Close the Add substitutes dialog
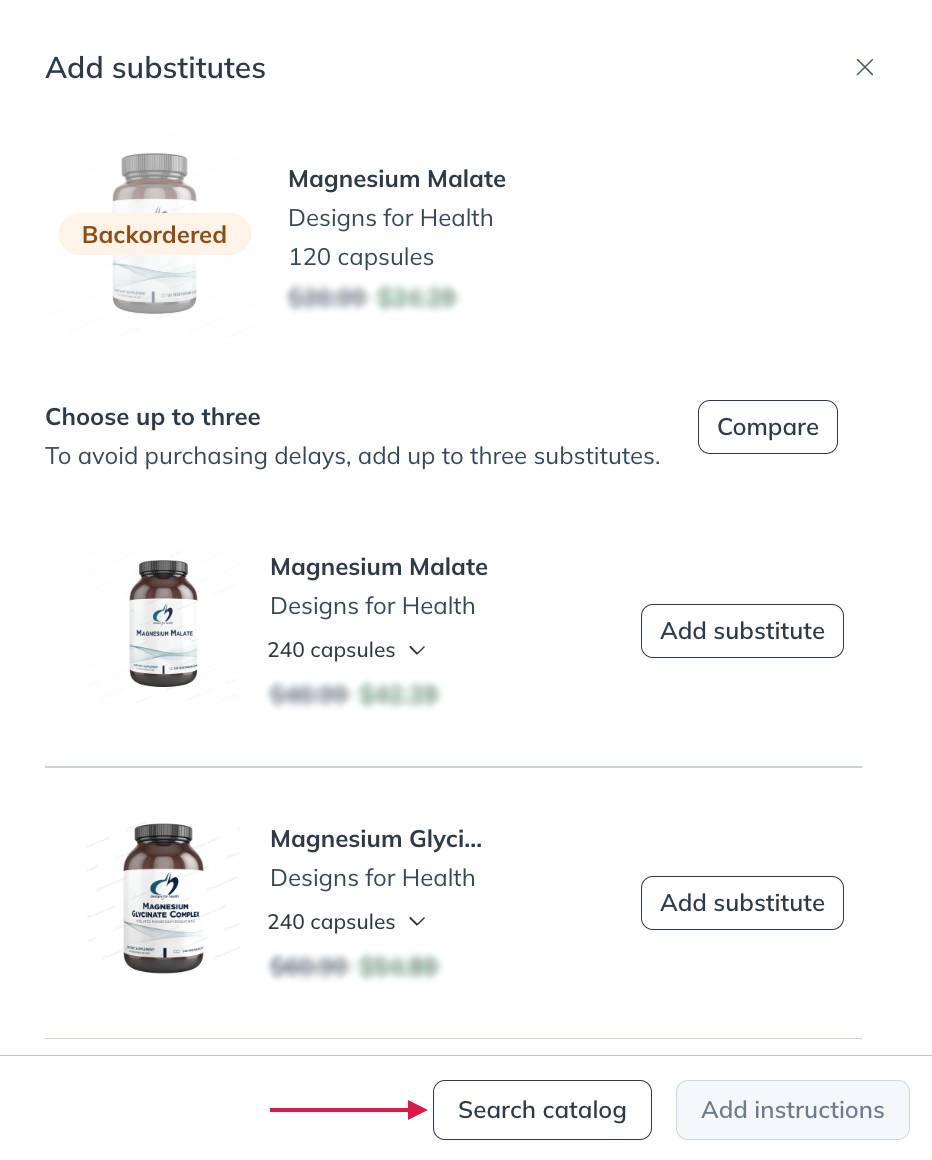This screenshot has height=1160, width=932. click(x=864, y=67)
